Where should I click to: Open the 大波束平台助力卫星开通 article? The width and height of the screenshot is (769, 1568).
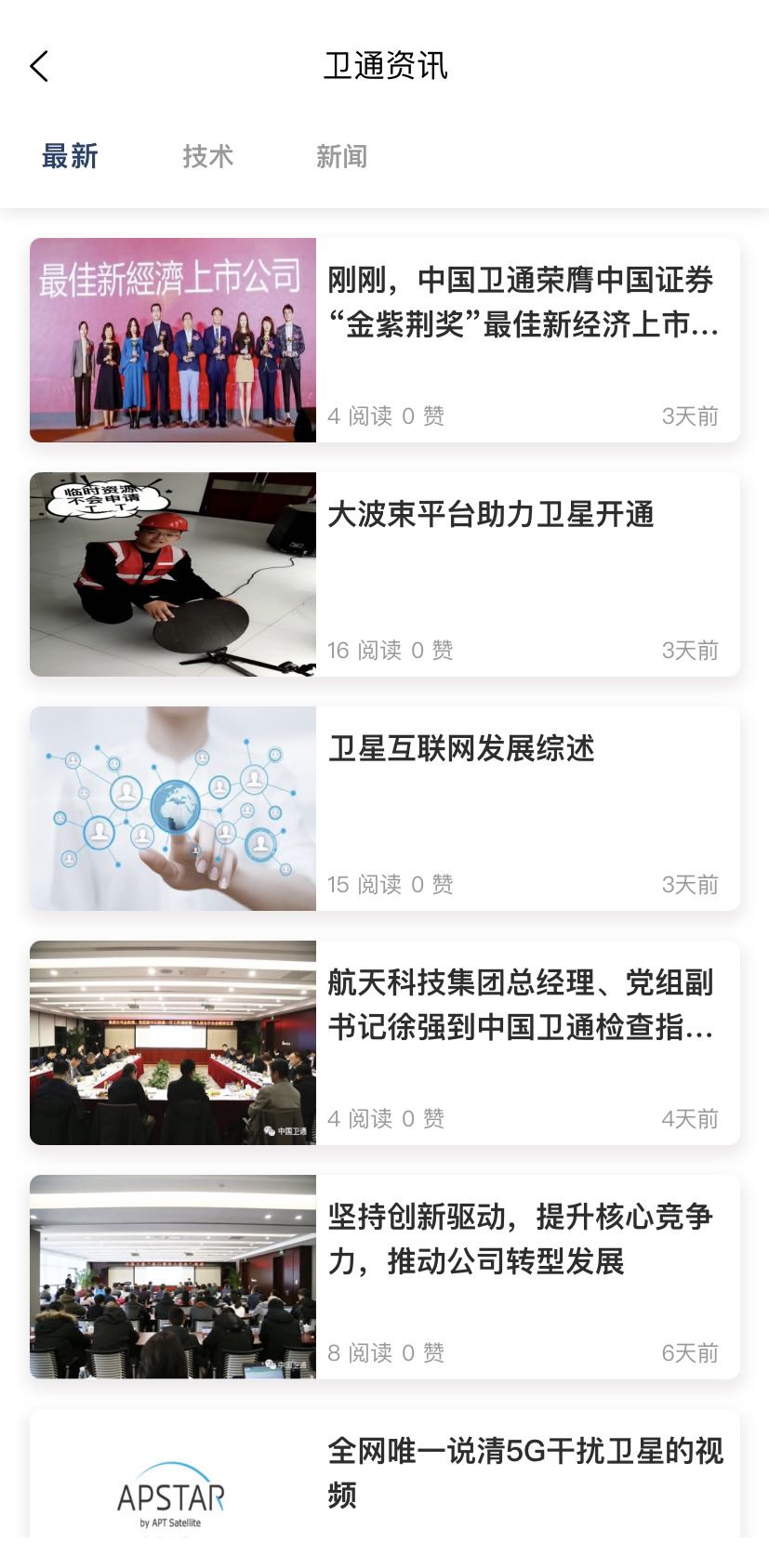coord(385,574)
